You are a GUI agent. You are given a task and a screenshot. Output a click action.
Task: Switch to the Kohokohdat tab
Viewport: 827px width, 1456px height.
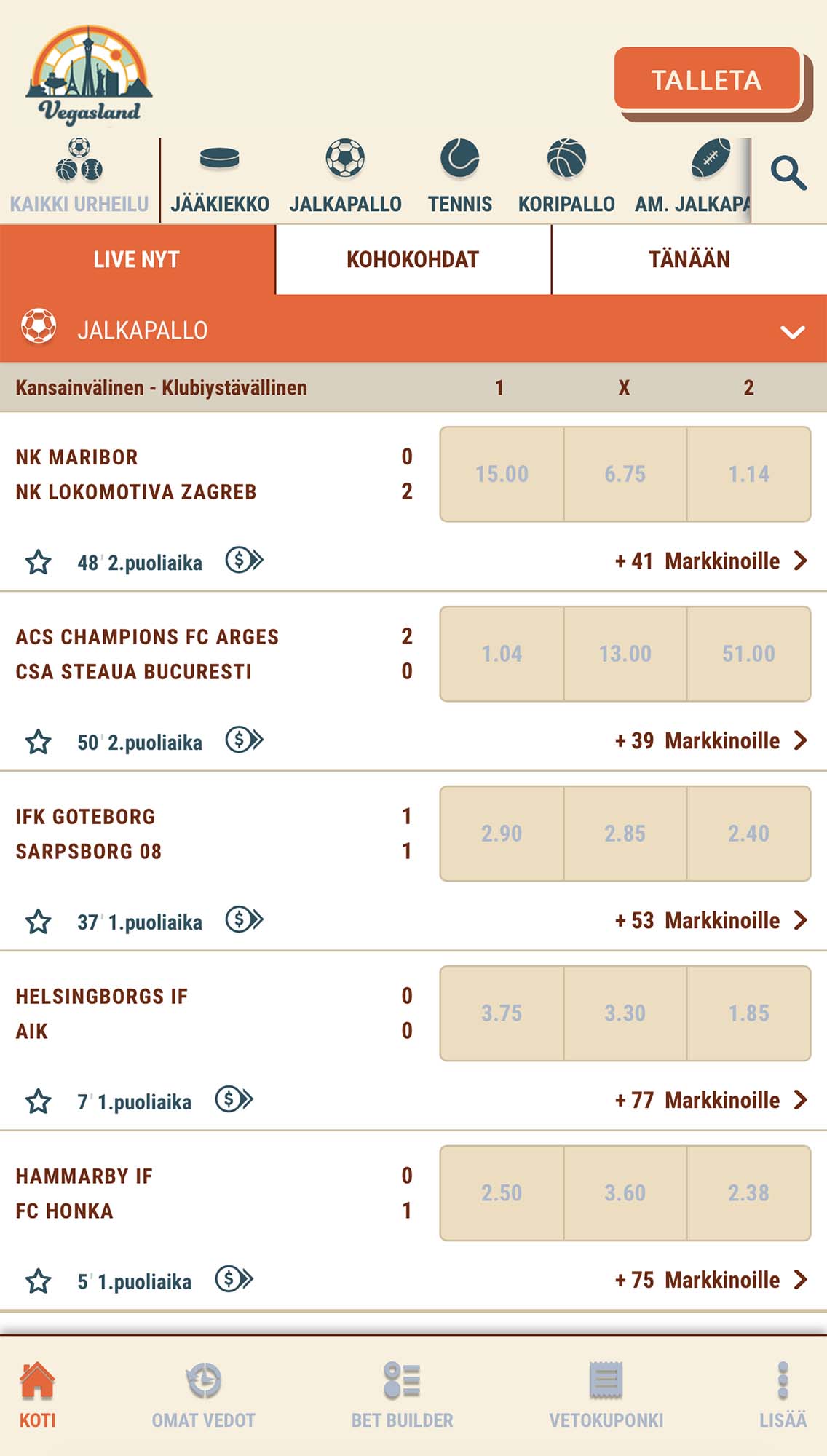(x=413, y=260)
